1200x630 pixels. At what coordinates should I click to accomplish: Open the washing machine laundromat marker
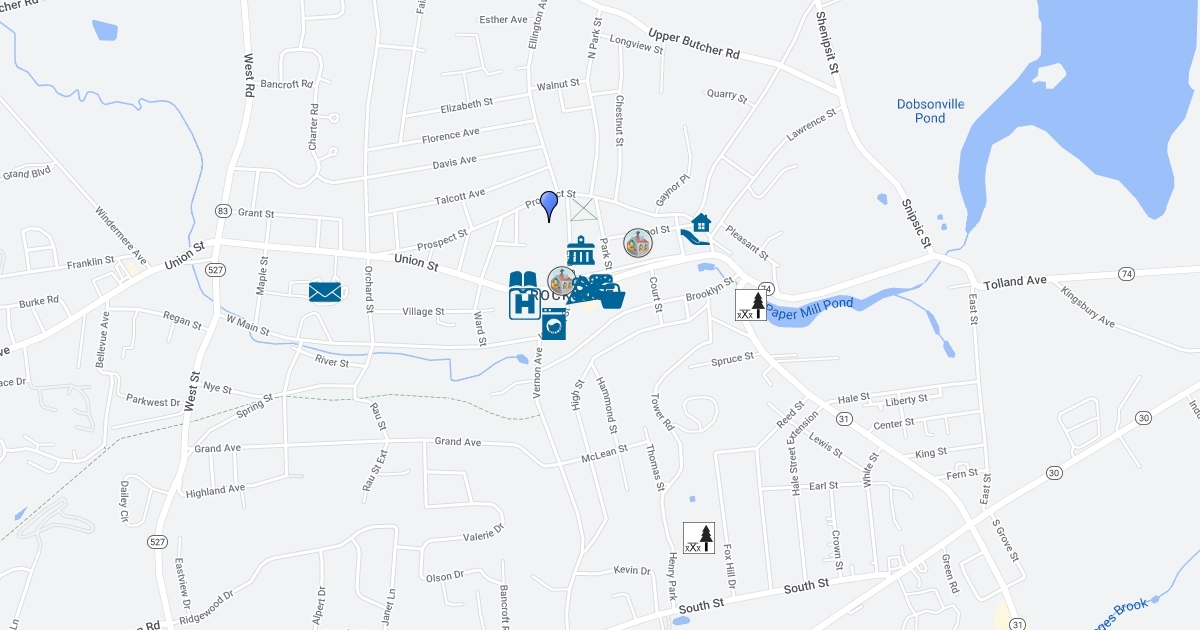click(x=554, y=326)
